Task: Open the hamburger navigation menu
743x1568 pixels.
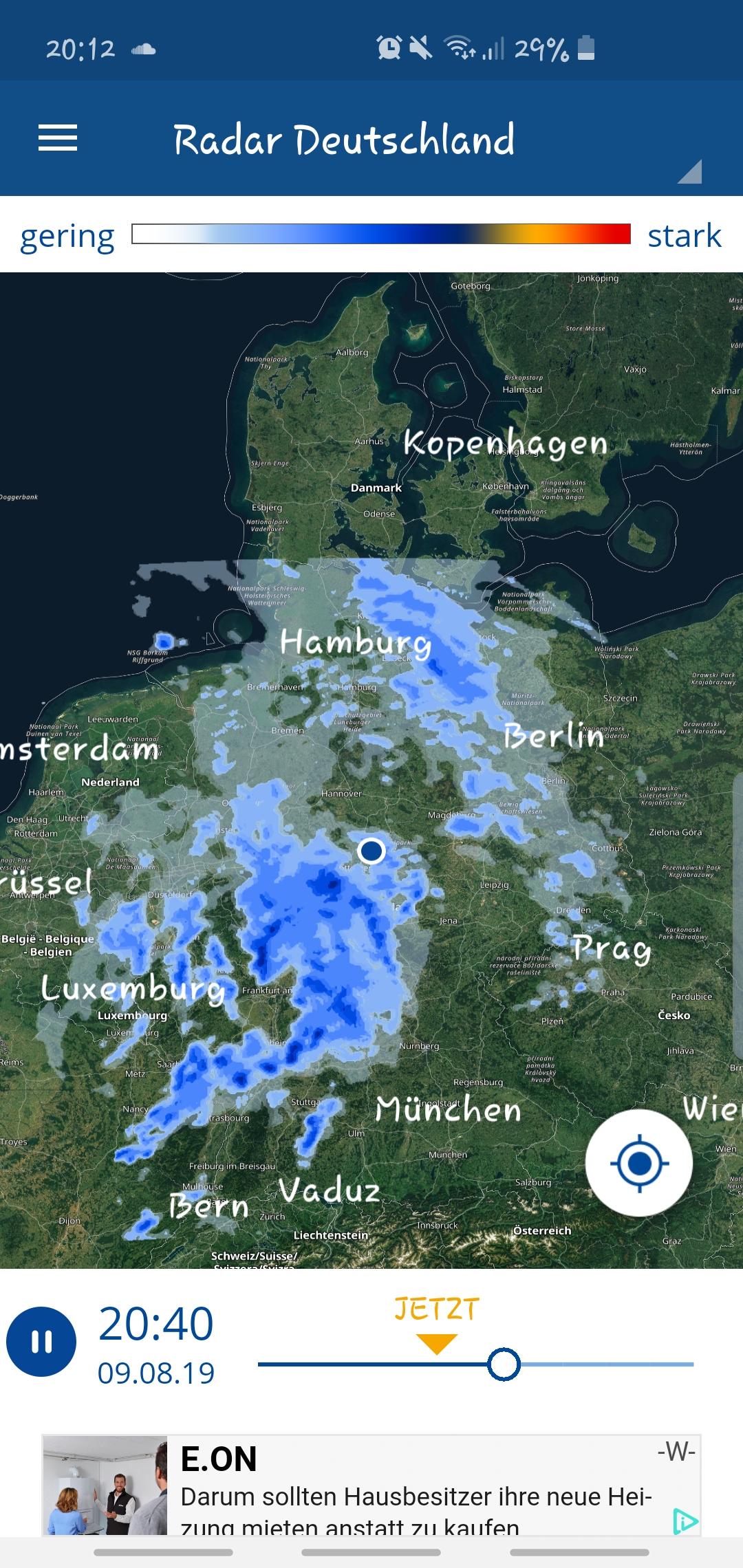Action: [58, 138]
